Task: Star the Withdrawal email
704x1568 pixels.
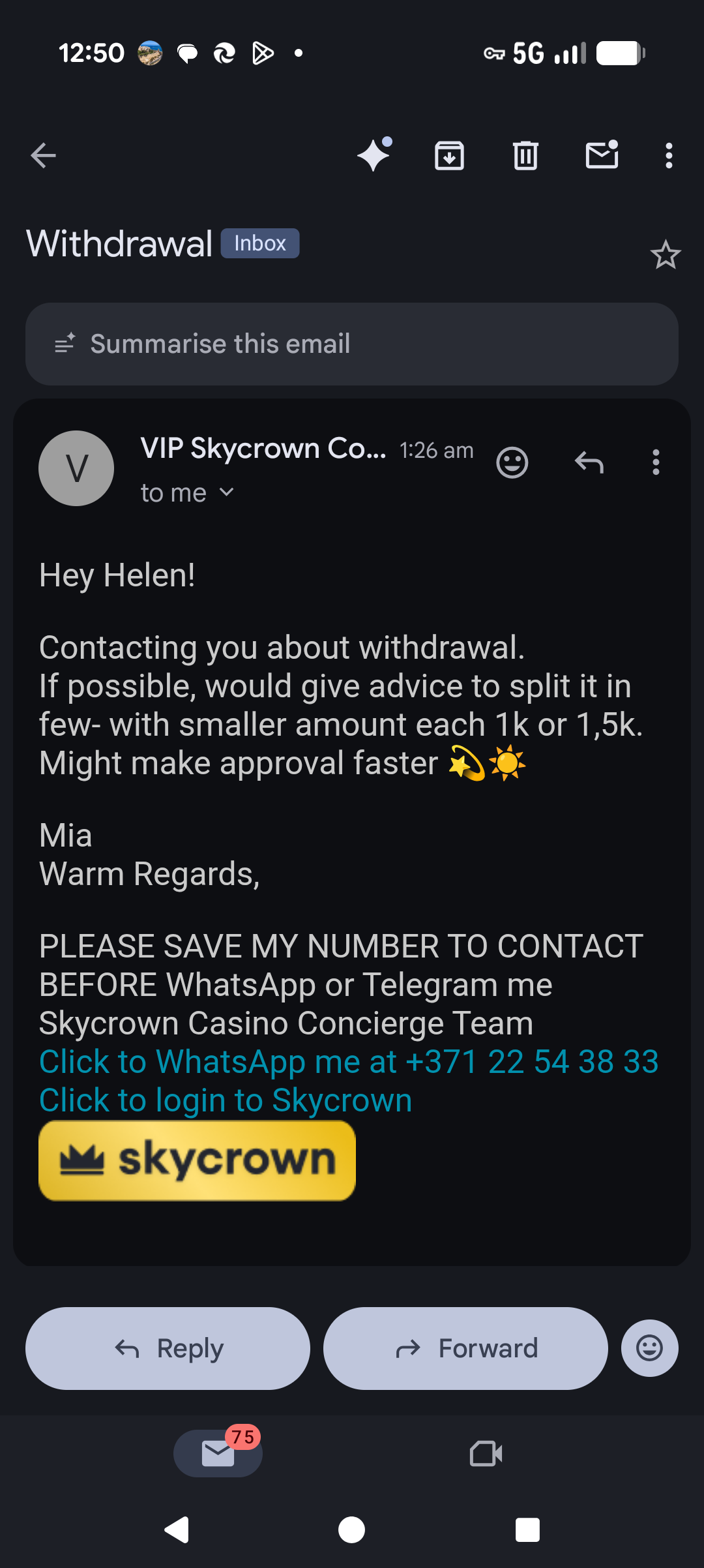Action: pos(665,255)
